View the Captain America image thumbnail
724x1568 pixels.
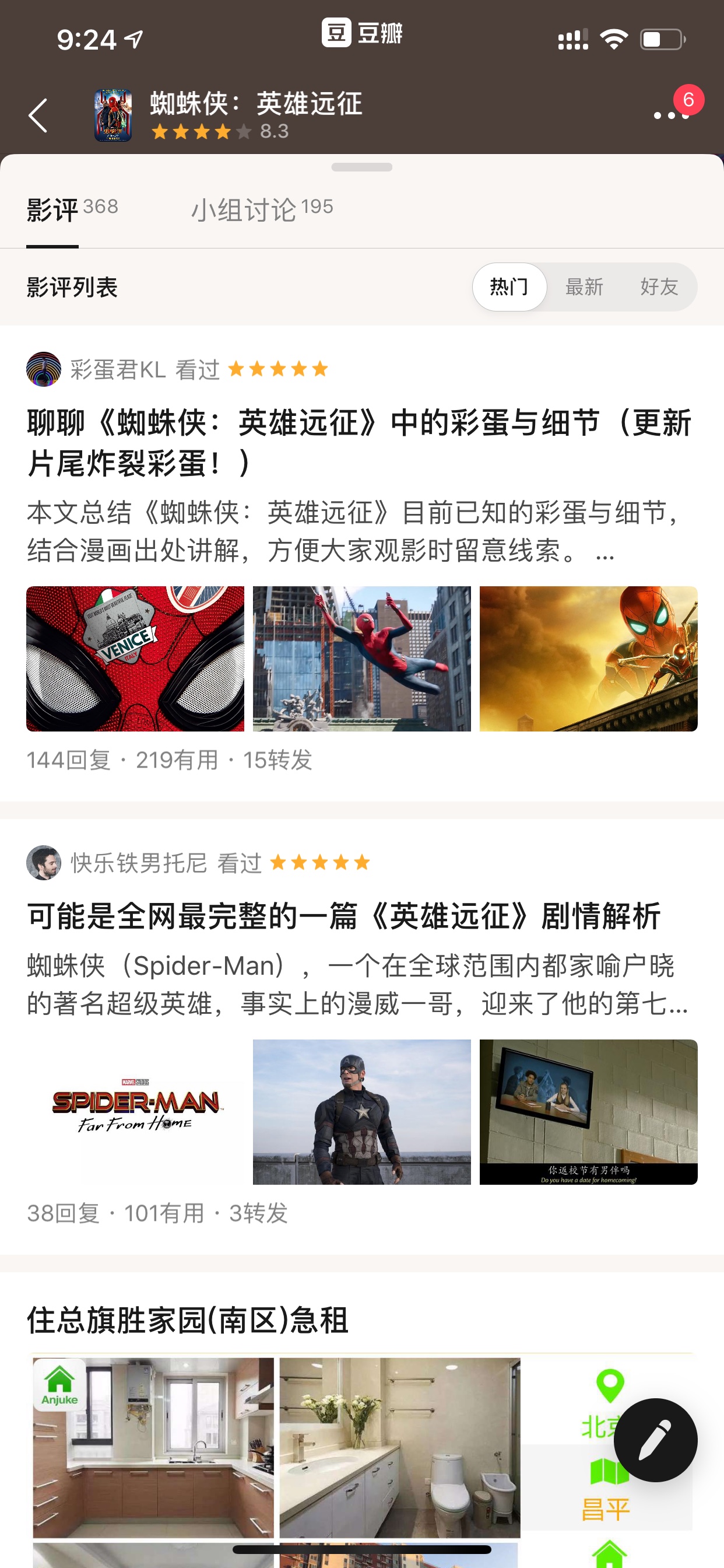point(362,1111)
